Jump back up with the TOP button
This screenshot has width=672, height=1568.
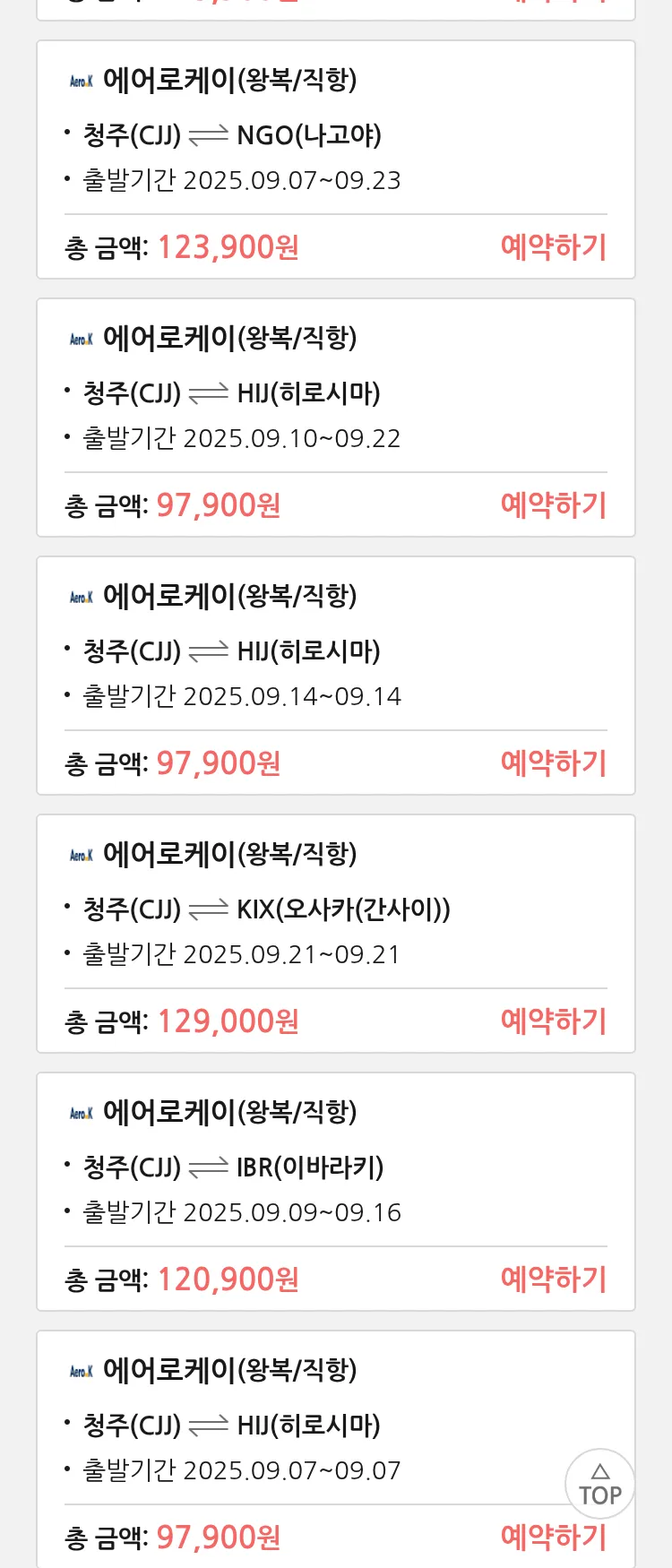click(599, 1484)
